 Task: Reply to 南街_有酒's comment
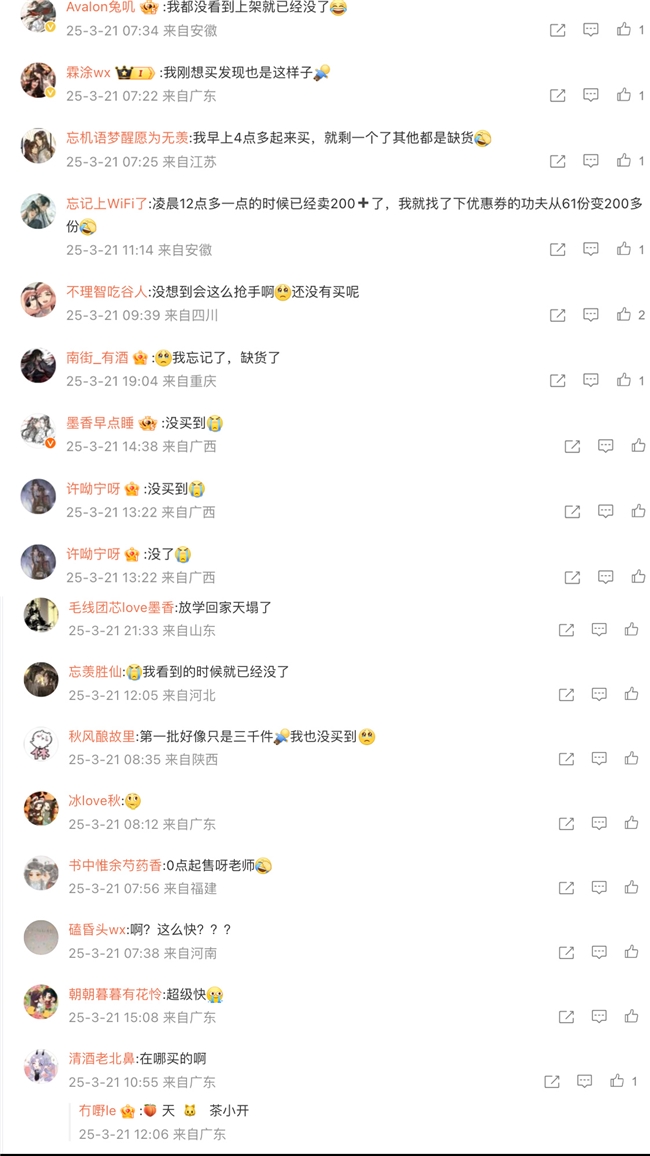click(x=591, y=381)
